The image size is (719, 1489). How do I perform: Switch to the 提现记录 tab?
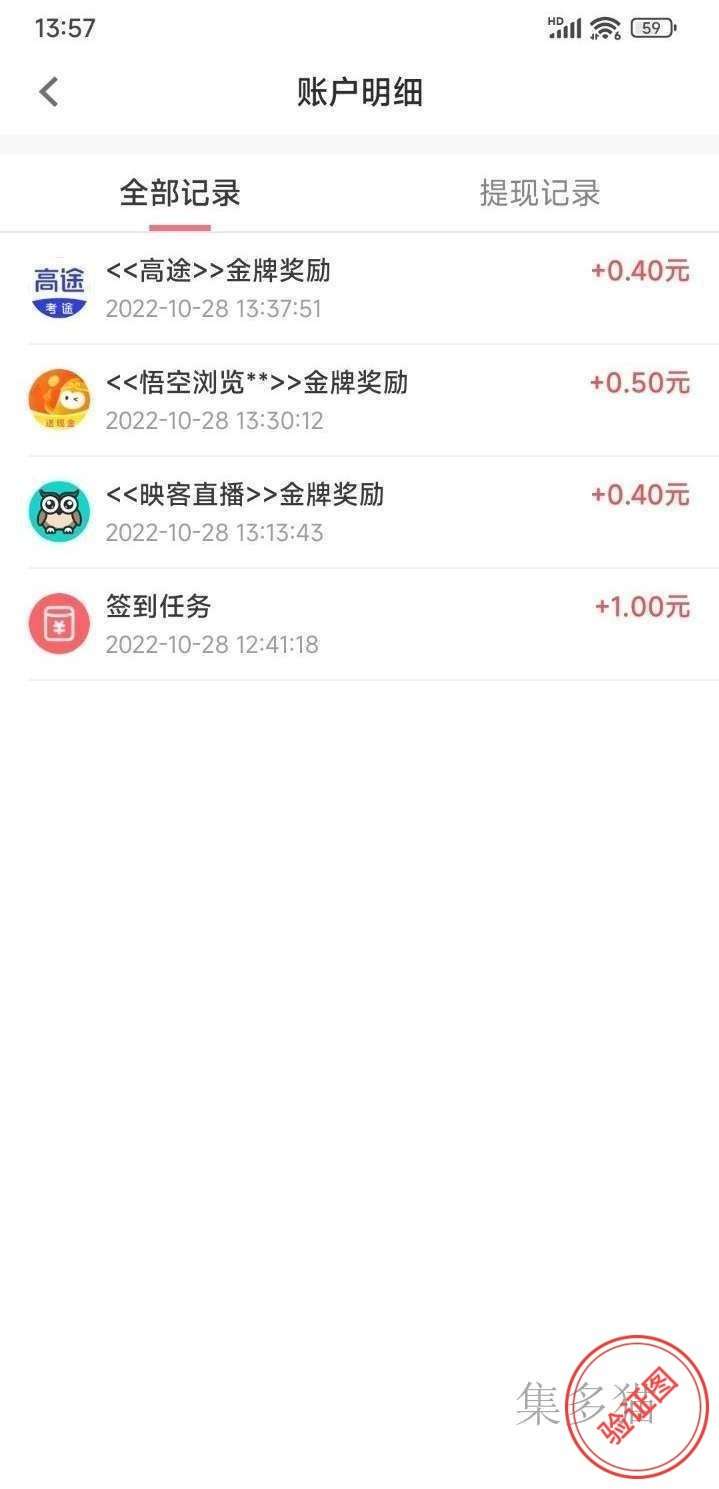[x=539, y=193]
